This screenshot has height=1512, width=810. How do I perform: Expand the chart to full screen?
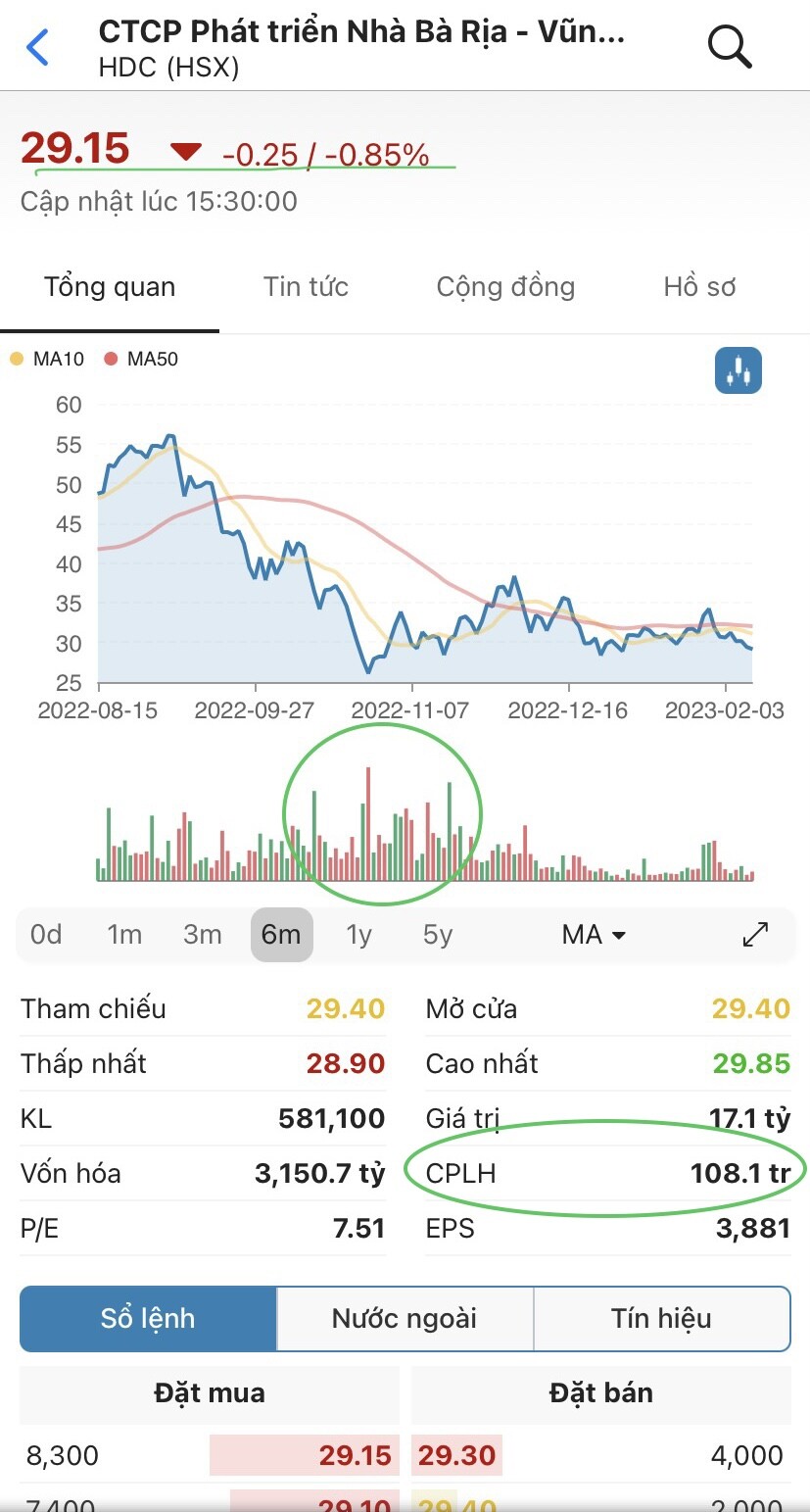point(755,935)
